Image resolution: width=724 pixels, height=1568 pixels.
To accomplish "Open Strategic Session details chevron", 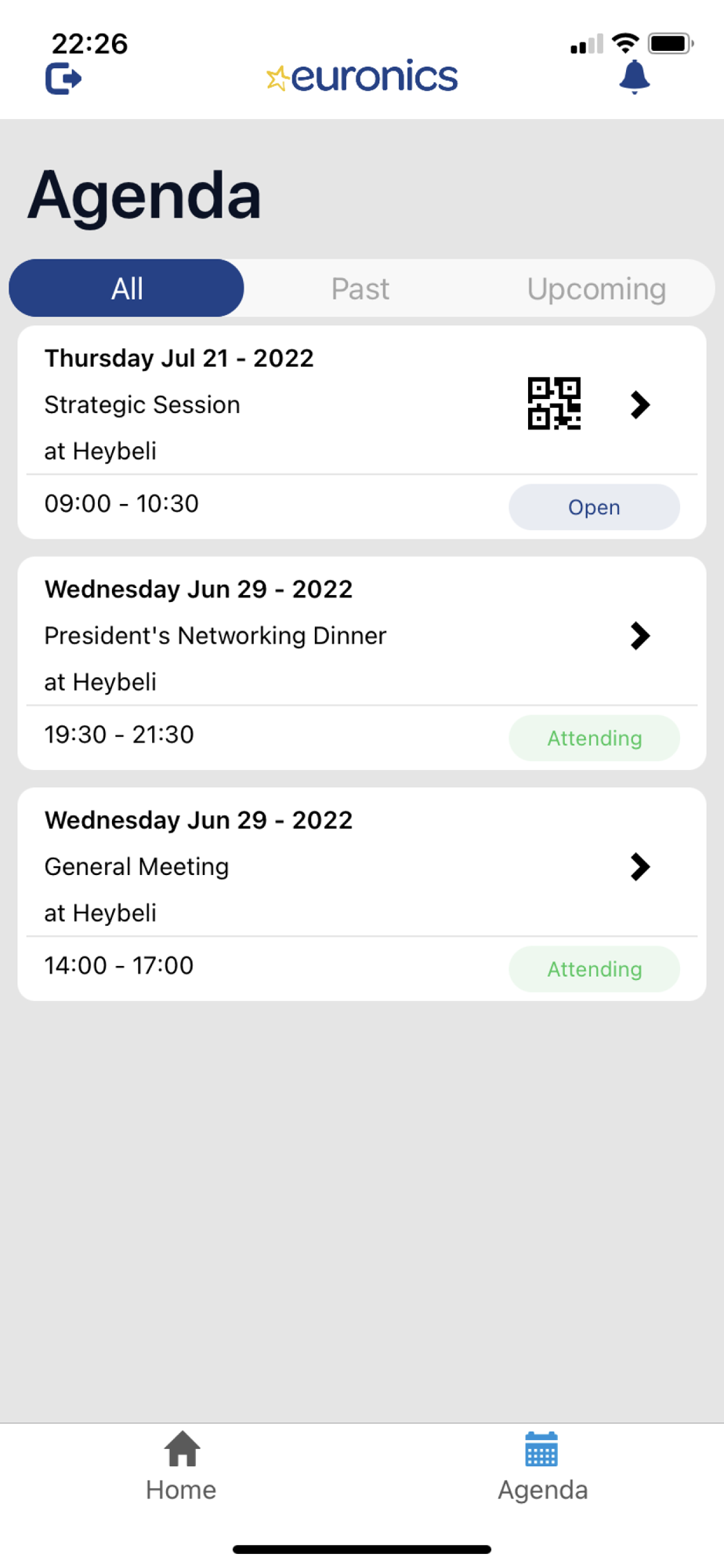I will click(640, 405).
